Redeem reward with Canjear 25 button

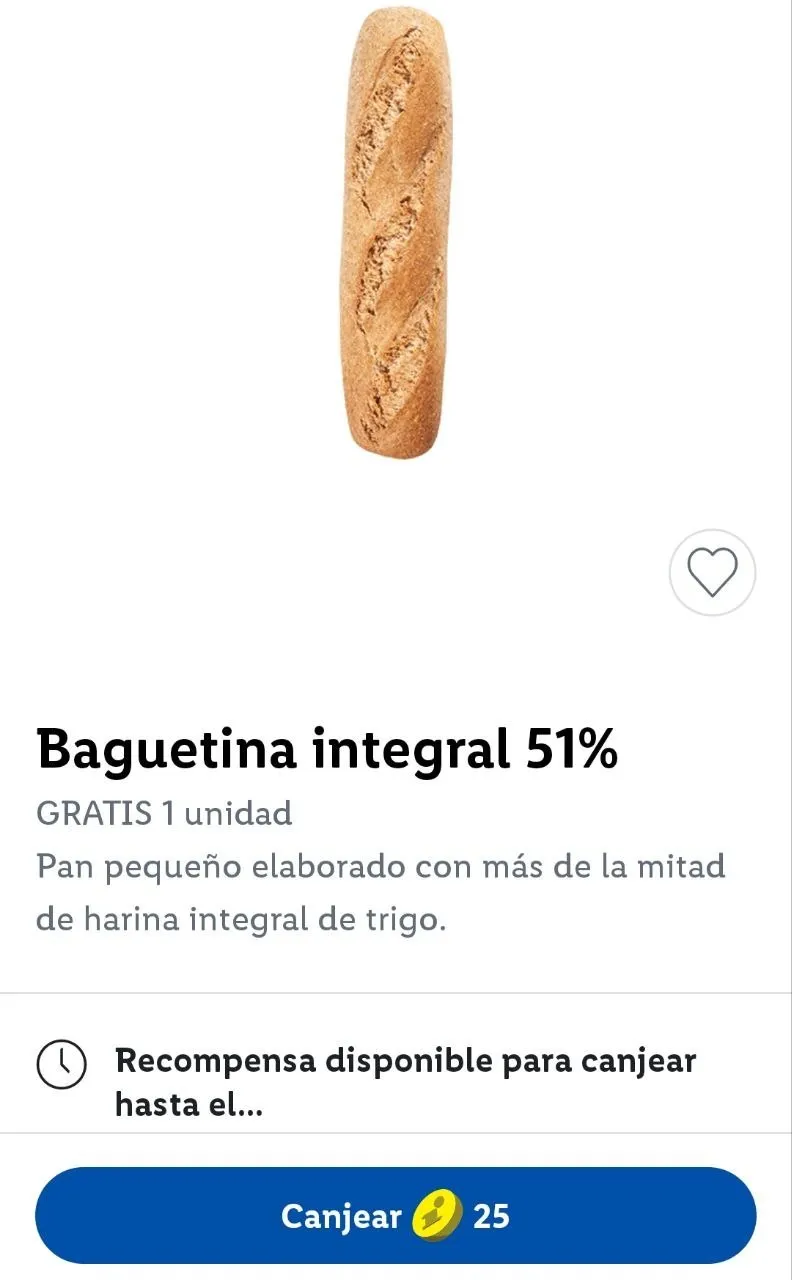point(396,1215)
